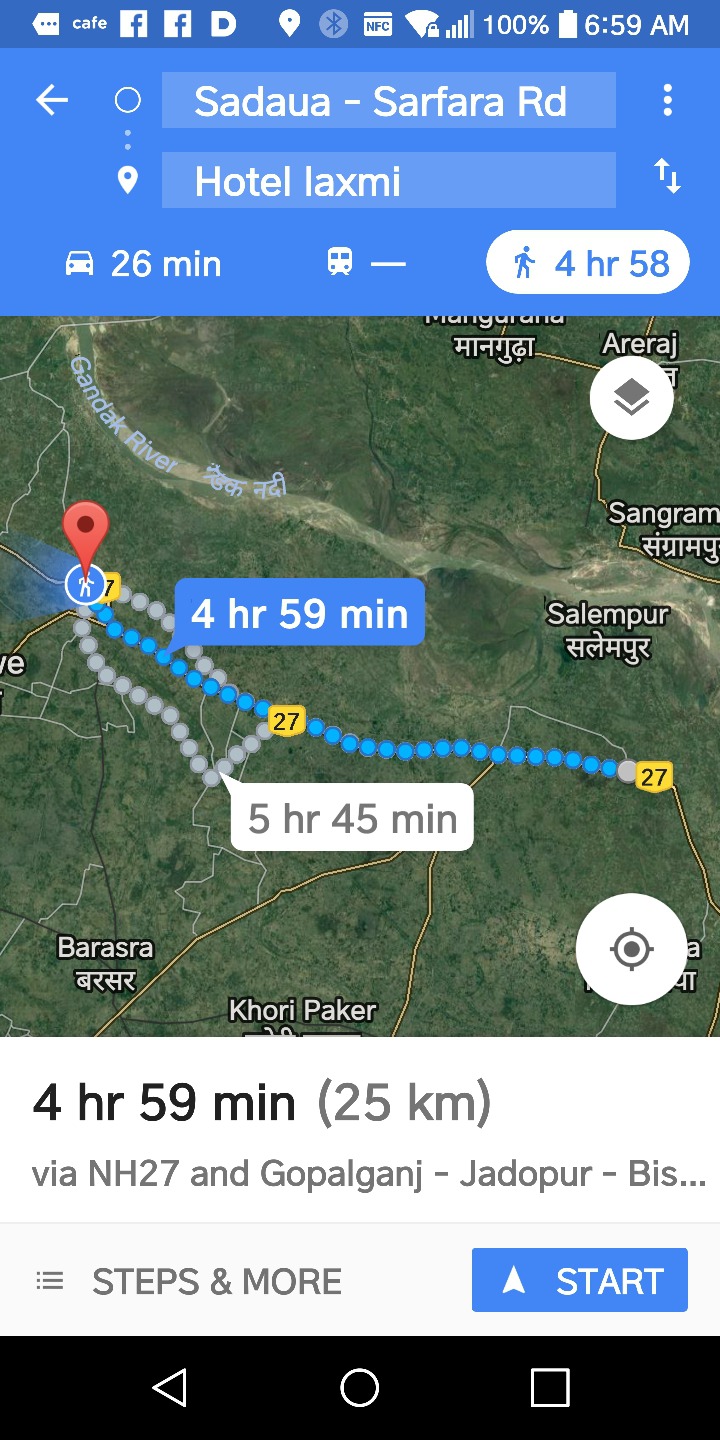
Task: Start navigation with the START button
Action: [580, 1280]
